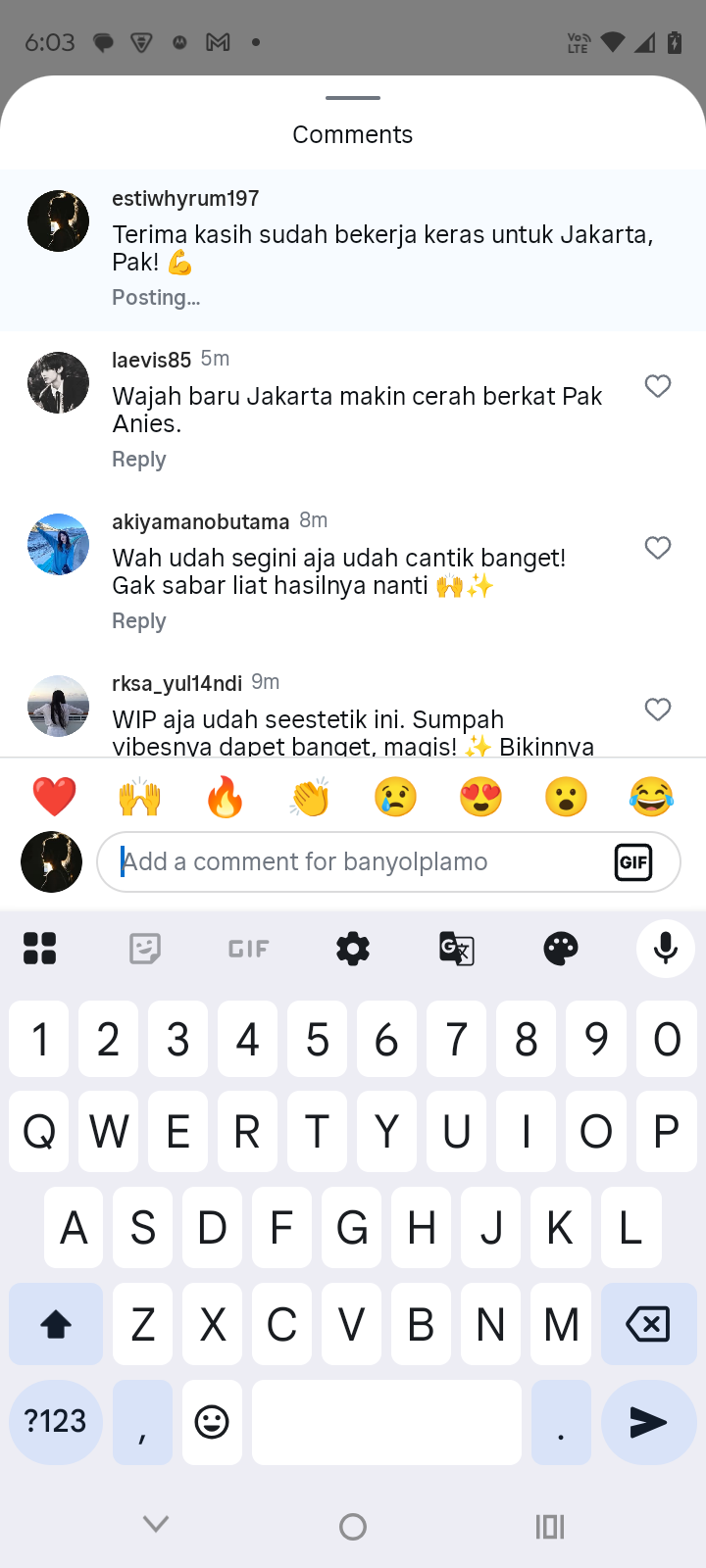View akiyamanobutama's profile avatar

[58, 544]
